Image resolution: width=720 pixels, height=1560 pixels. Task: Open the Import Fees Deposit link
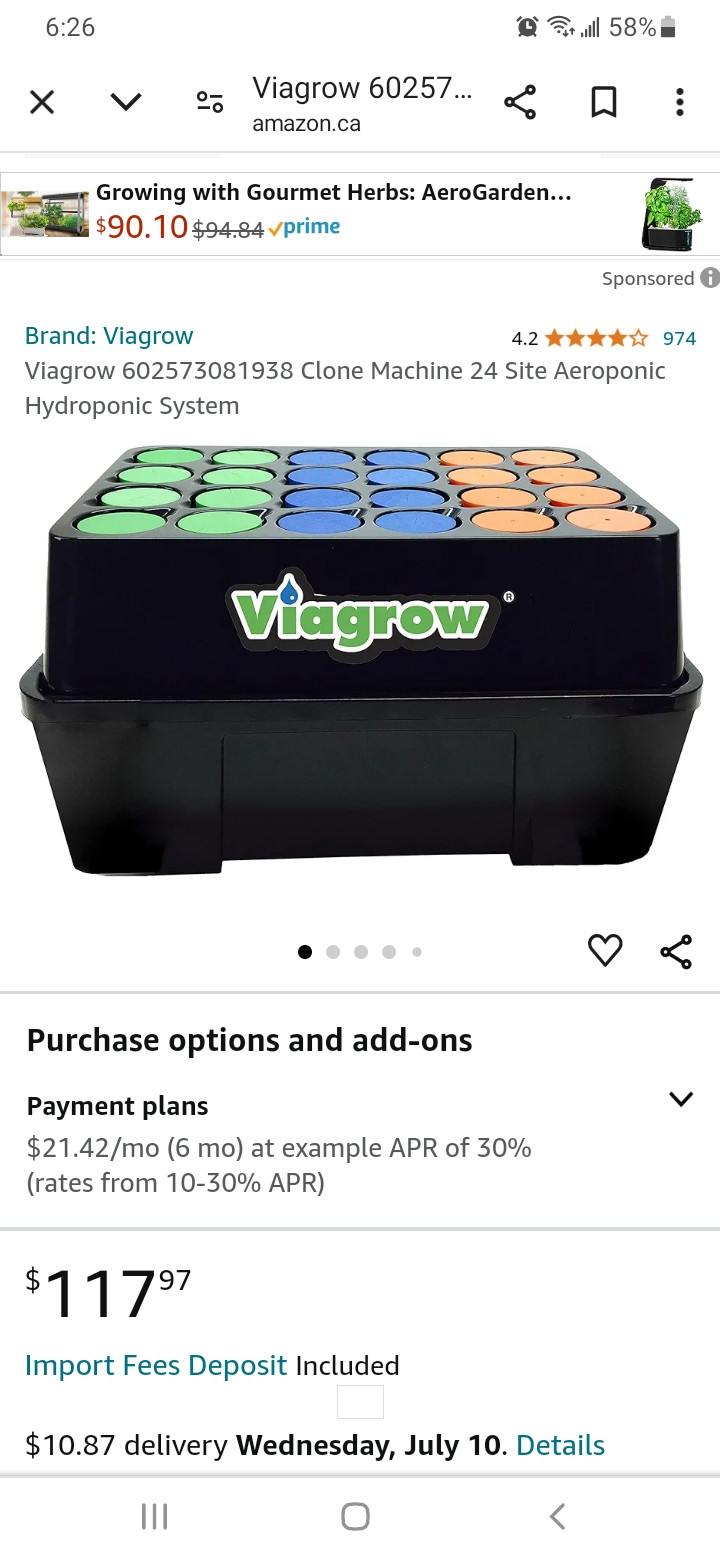click(x=156, y=1366)
